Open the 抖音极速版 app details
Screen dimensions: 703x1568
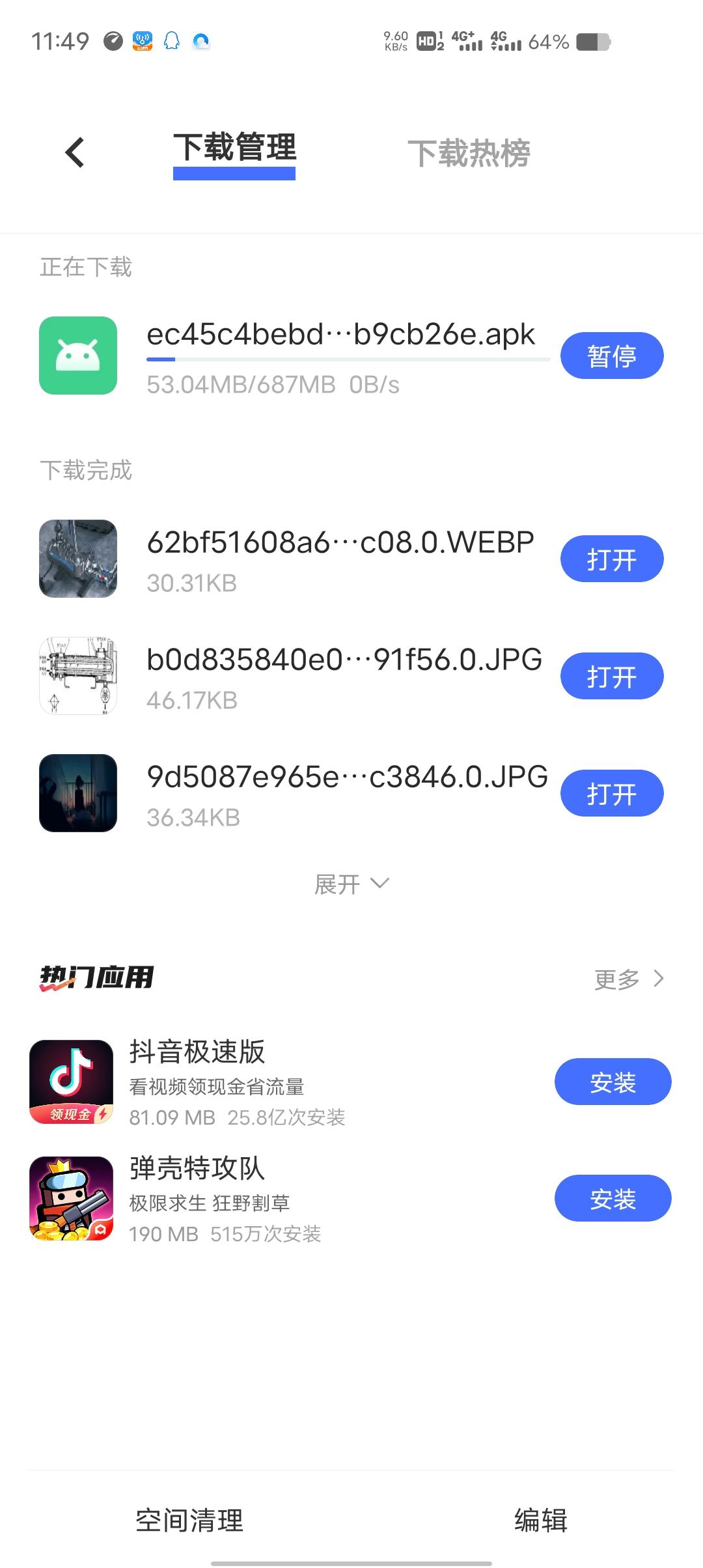click(197, 1052)
